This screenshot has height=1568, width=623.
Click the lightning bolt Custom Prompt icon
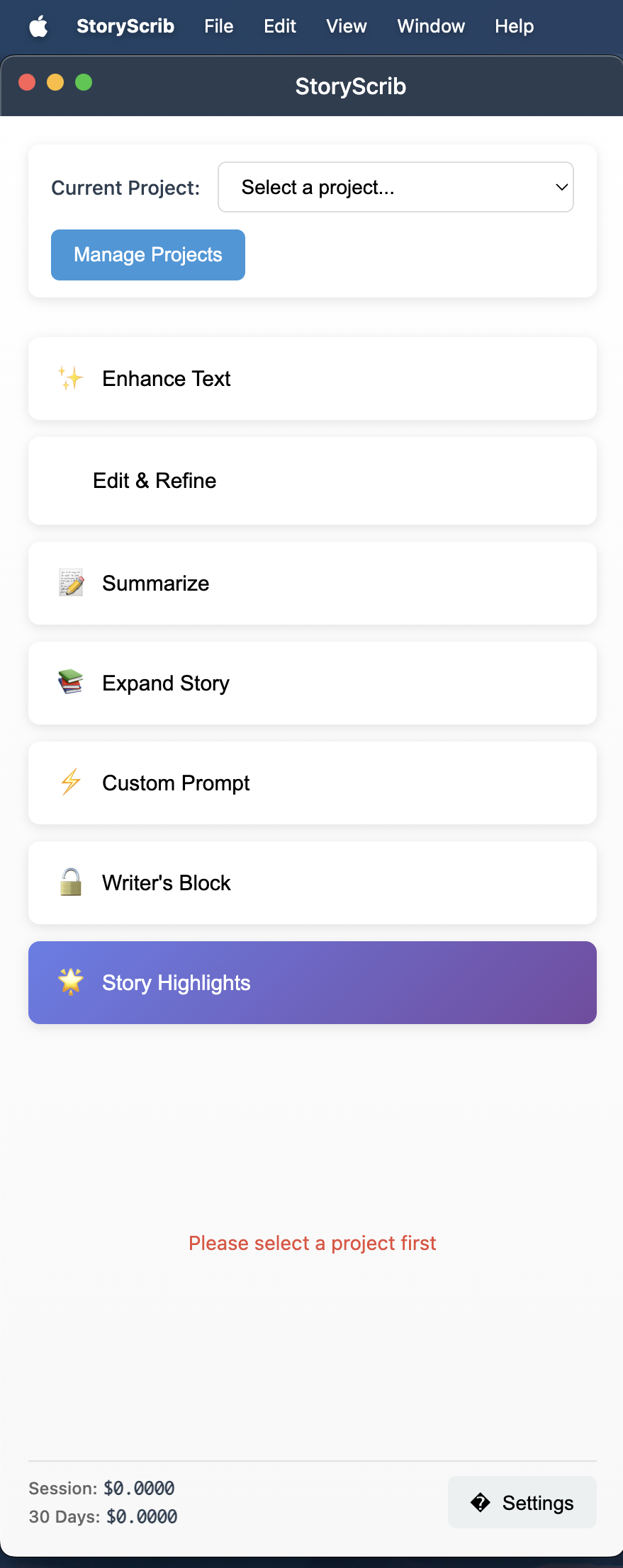[x=71, y=783]
